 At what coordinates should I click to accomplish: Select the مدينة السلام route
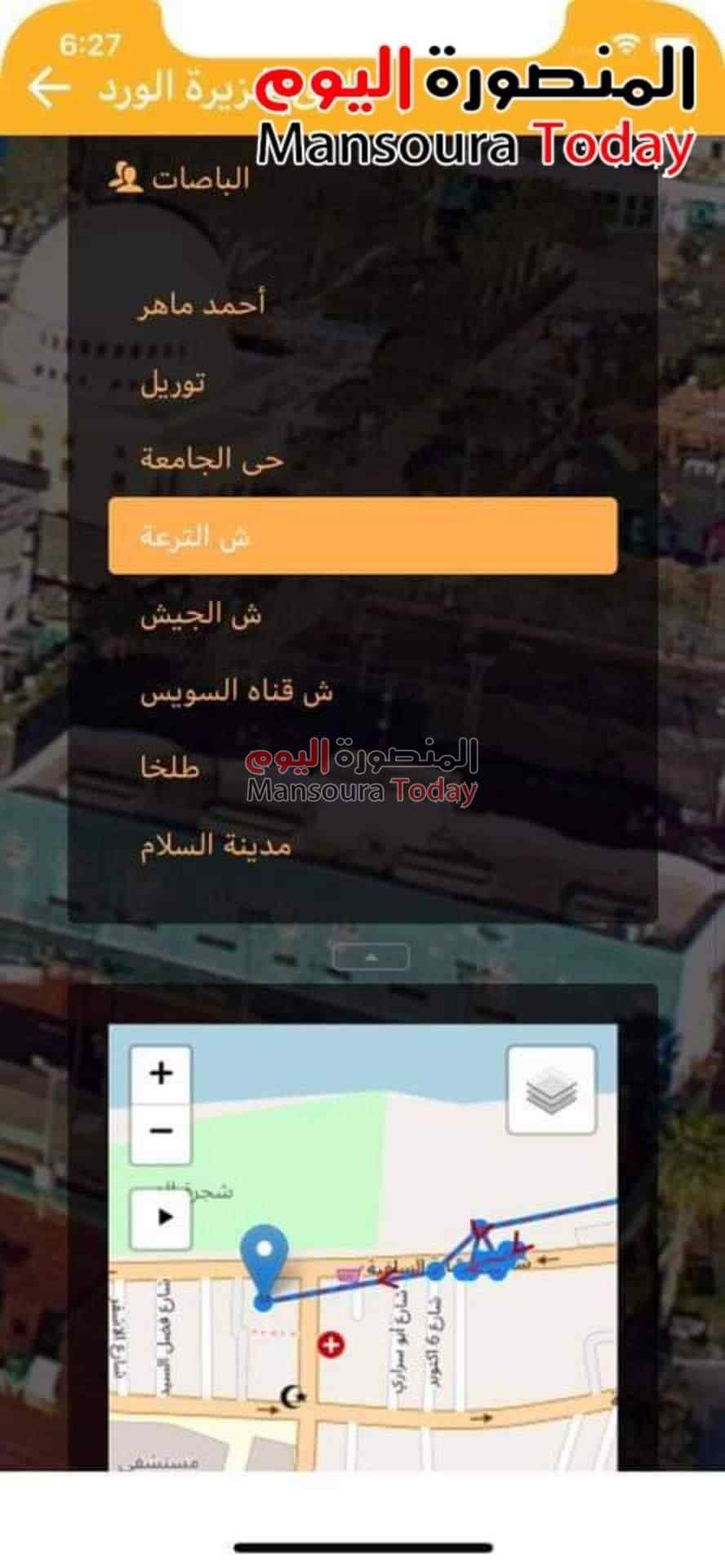click(216, 845)
